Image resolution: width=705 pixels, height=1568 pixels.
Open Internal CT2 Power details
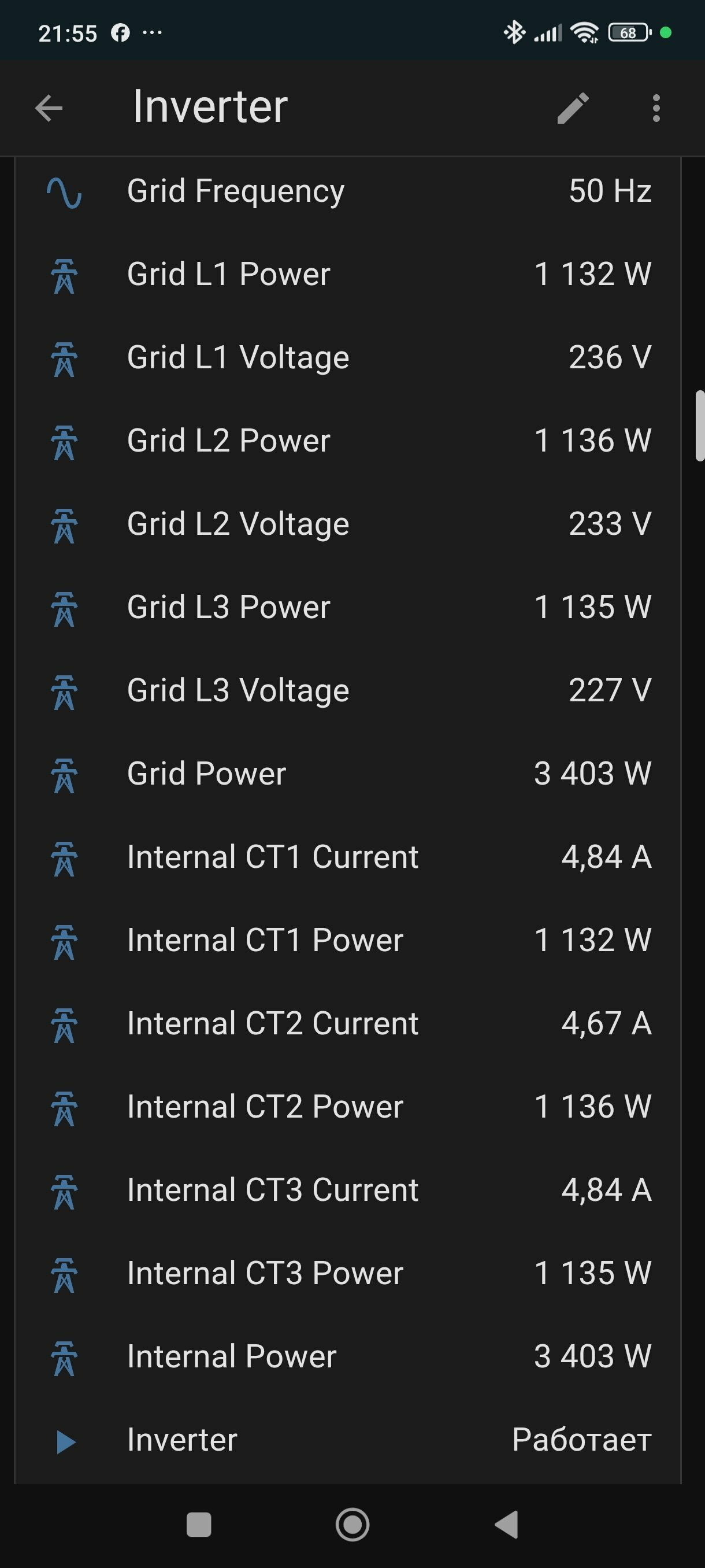pos(348,1108)
